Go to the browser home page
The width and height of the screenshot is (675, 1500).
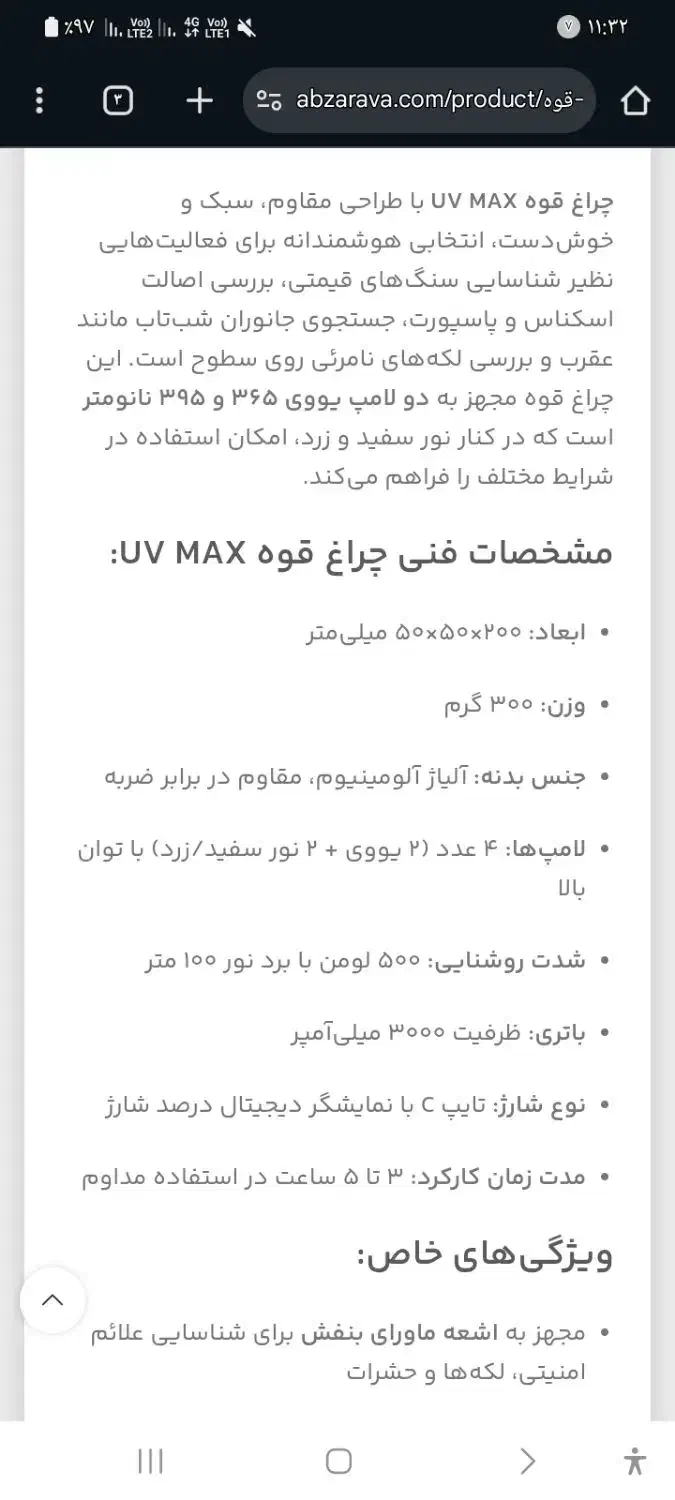point(635,101)
